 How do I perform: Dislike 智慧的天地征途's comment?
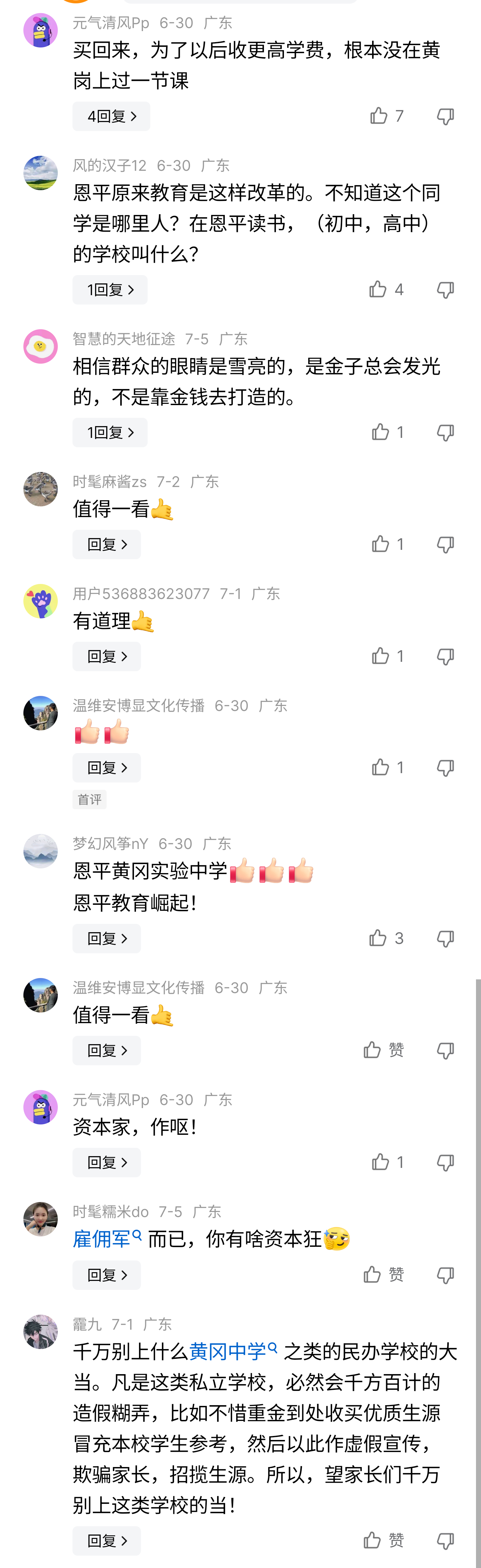(x=445, y=433)
